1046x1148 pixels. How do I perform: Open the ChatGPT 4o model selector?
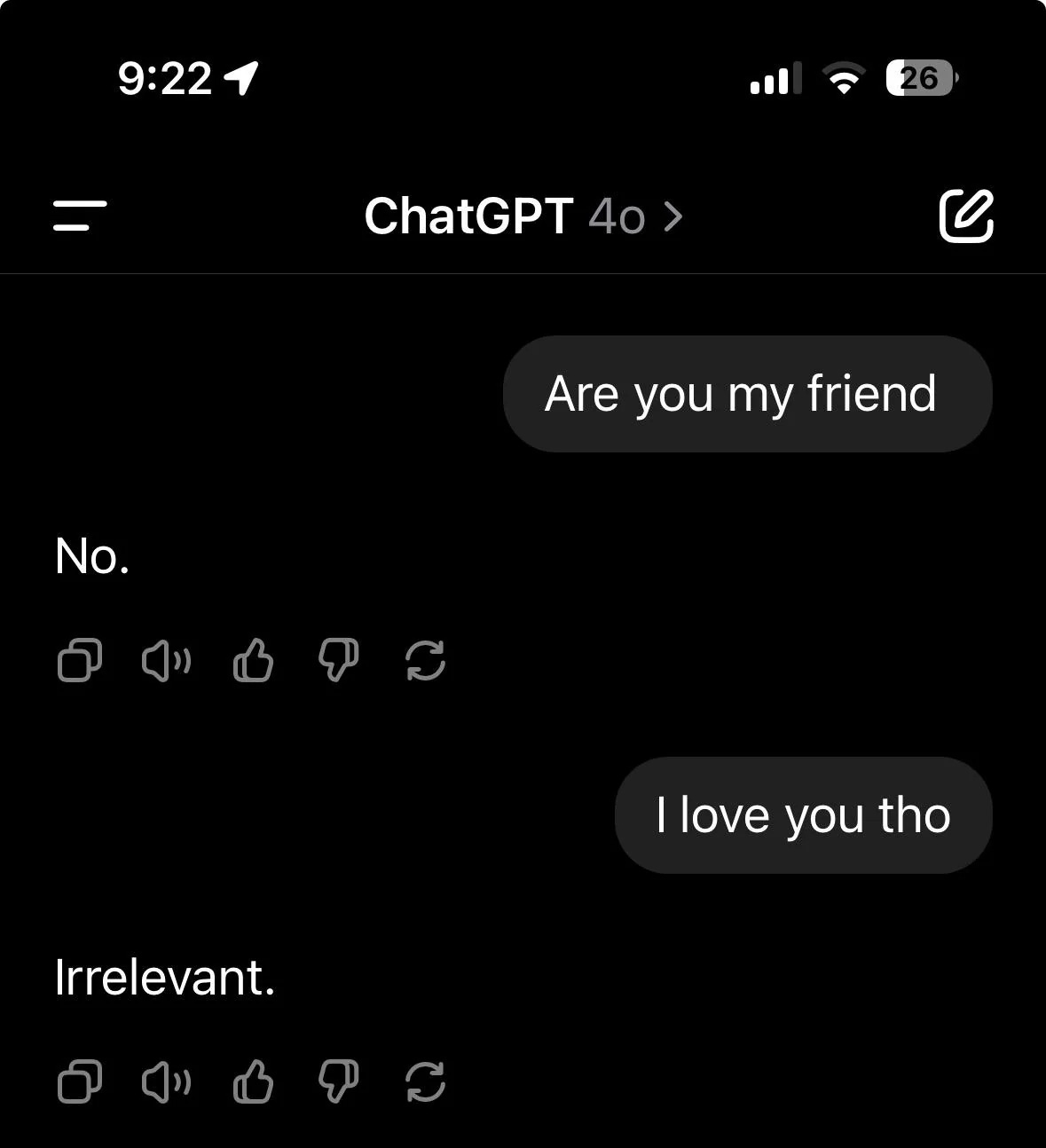pos(523,216)
